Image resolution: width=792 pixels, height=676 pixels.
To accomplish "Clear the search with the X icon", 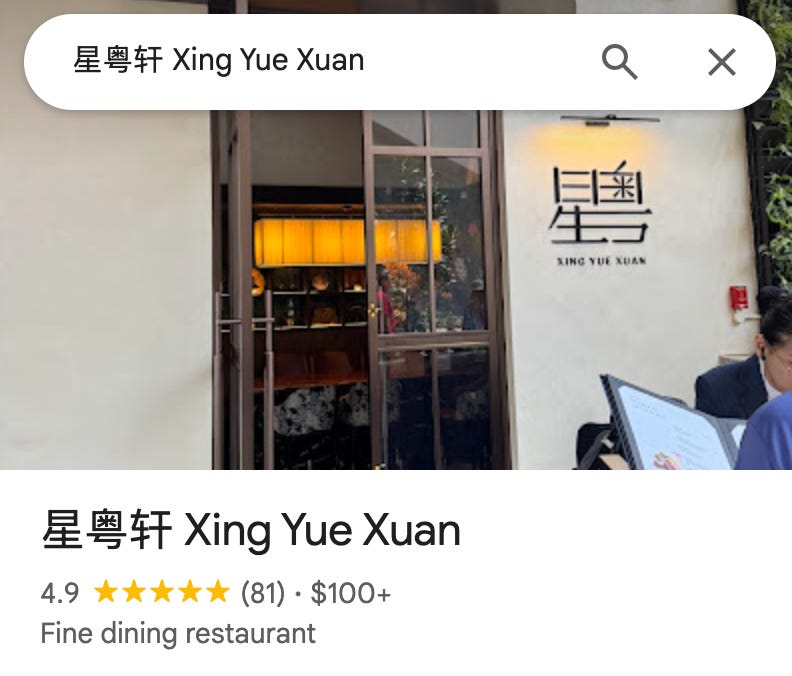I will click(x=721, y=62).
